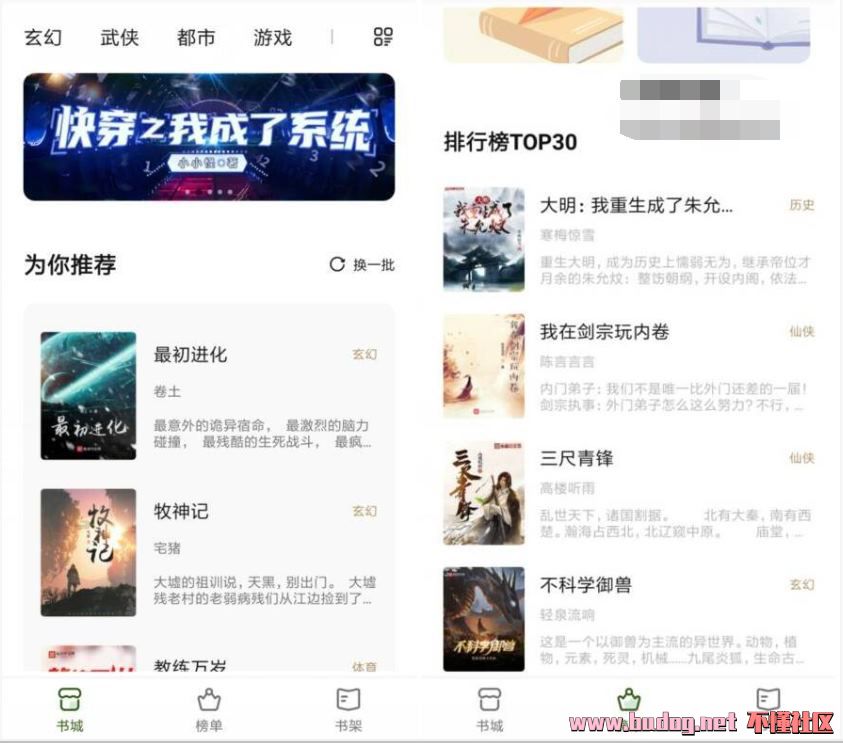Open the QR code scanner icon
843x743 pixels.
(383, 37)
